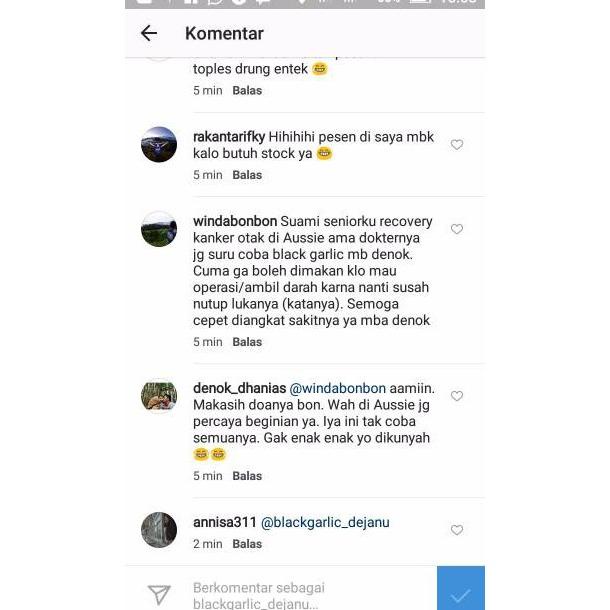Tap Balas under rakantarifky's comment
This screenshot has width=610, height=610.
247,175
